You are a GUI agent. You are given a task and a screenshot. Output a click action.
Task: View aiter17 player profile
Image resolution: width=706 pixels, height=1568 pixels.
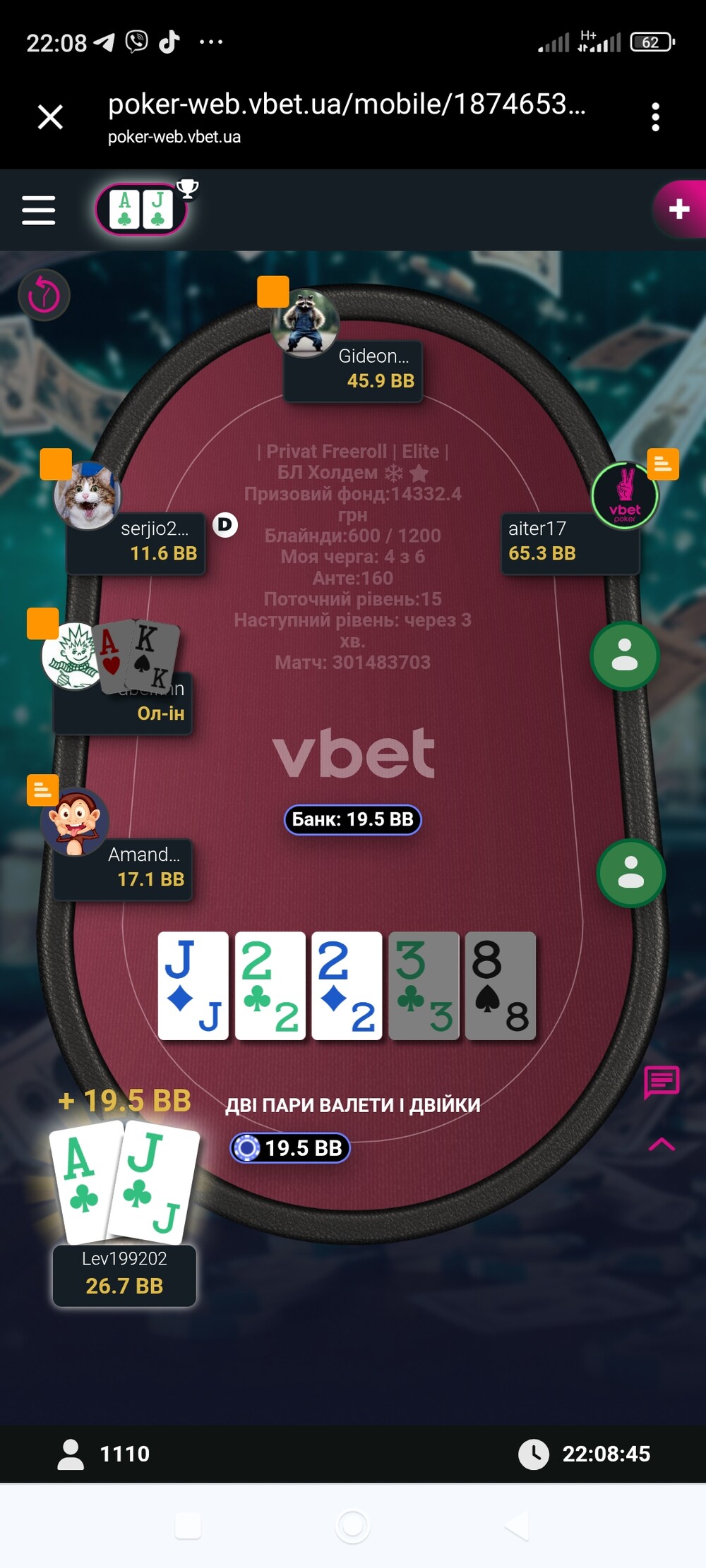[x=624, y=495]
